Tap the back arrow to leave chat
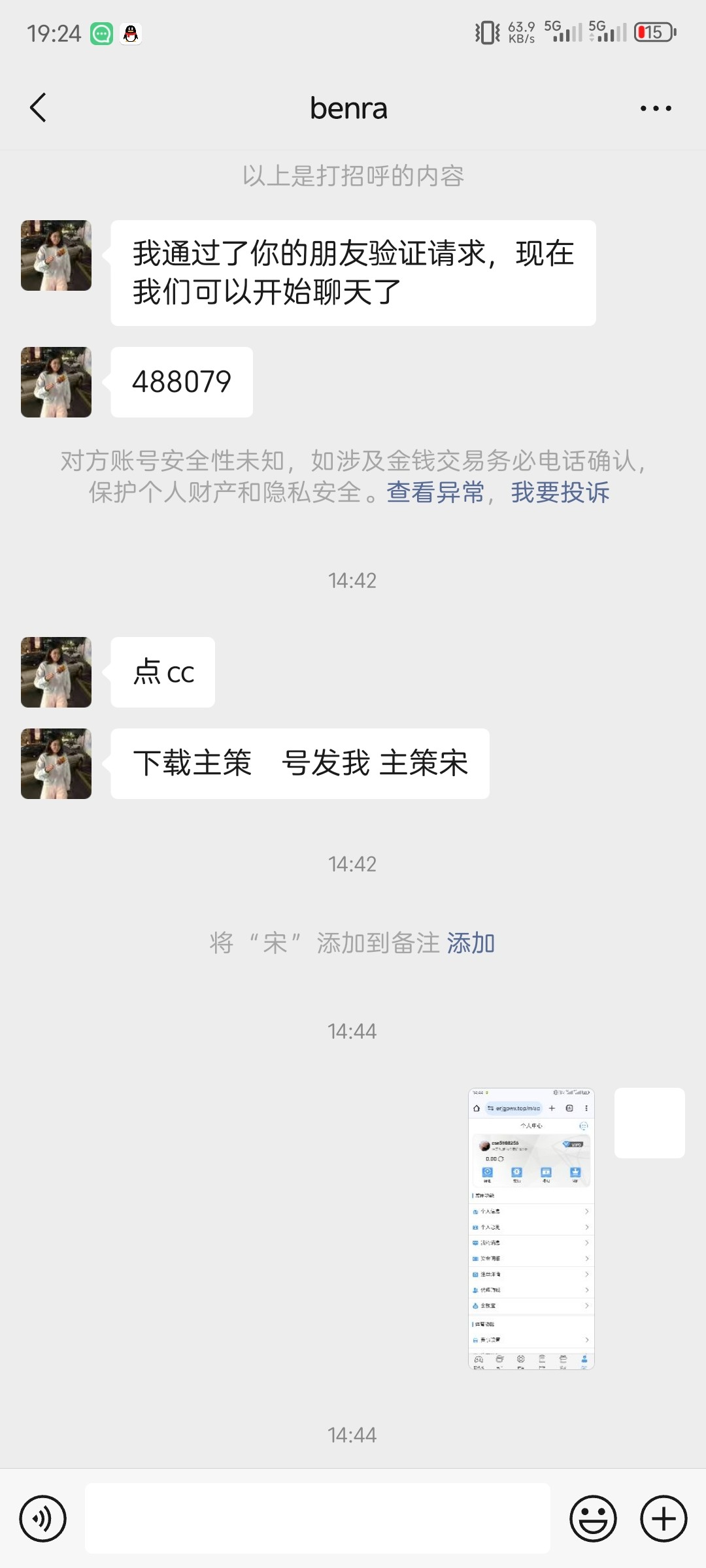This screenshot has height=1568, width=706. [x=39, y=108]
